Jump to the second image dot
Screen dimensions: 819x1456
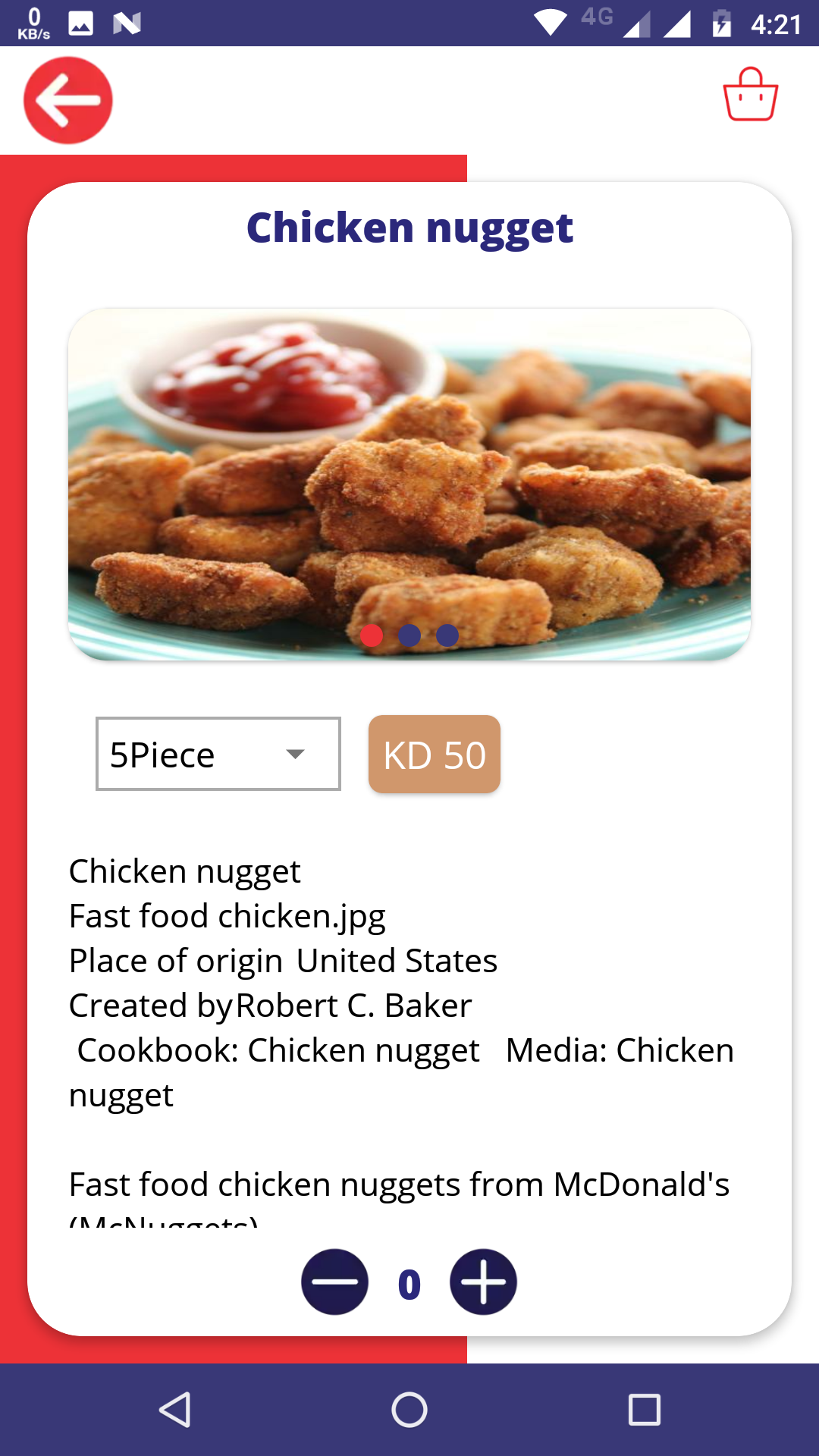point(409,635)
